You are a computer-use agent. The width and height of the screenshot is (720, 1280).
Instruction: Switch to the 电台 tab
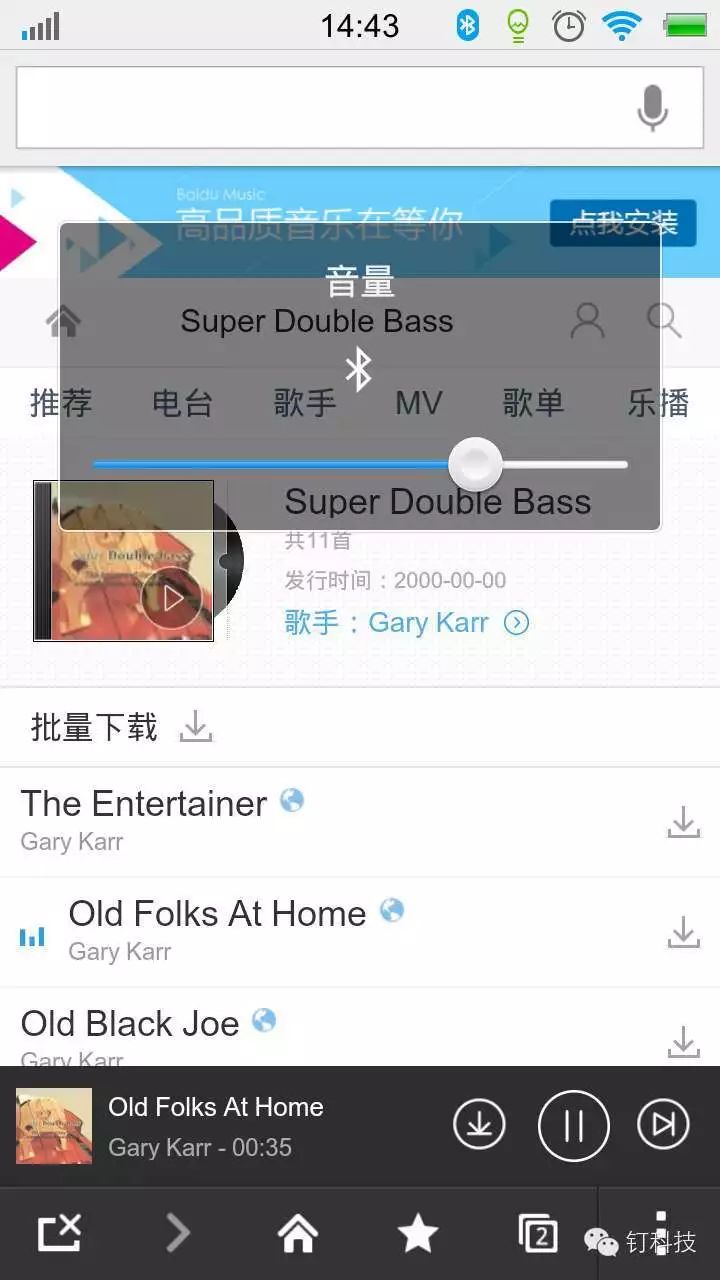coord(182,403)
